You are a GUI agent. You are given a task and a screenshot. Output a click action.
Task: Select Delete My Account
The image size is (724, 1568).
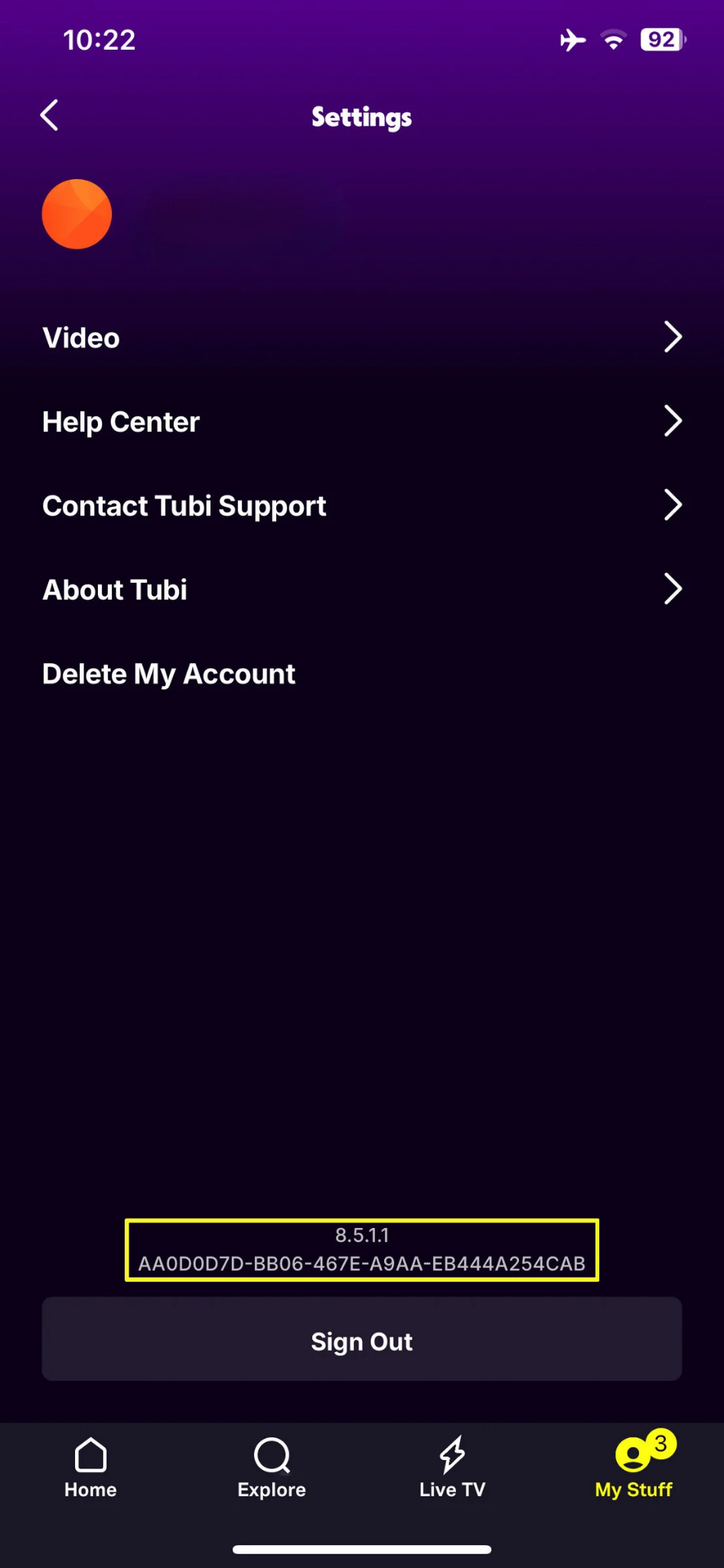[169, 674]
